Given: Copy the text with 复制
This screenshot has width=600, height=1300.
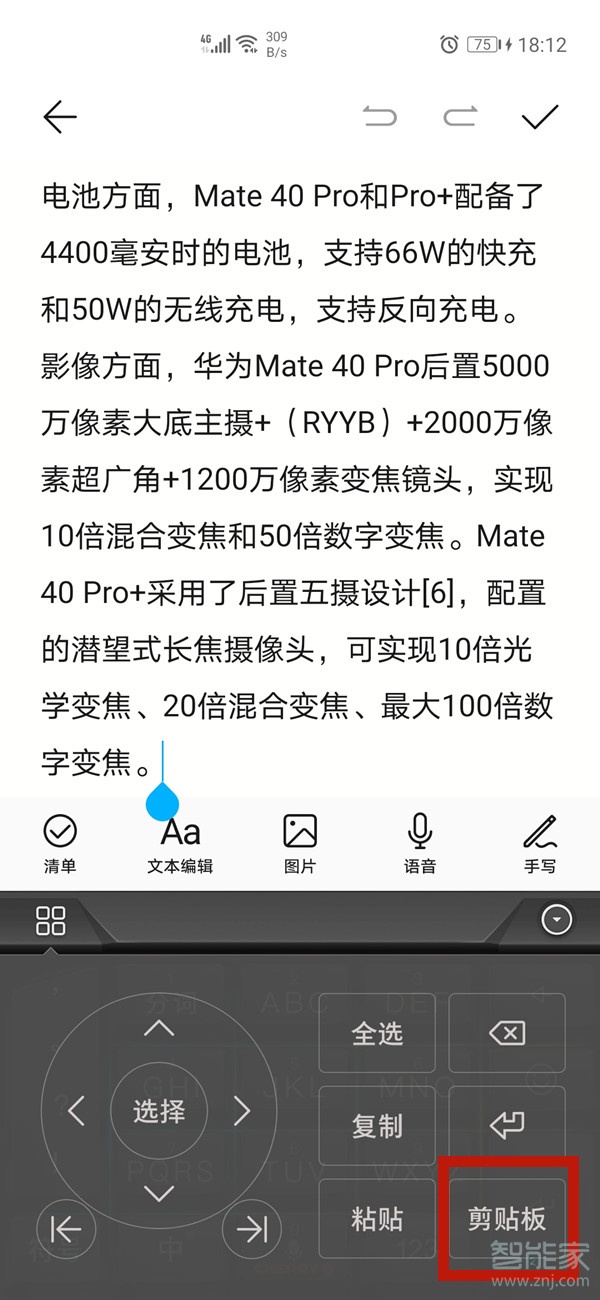Looking at the screenshot, I should click(x=377, y=1126).
